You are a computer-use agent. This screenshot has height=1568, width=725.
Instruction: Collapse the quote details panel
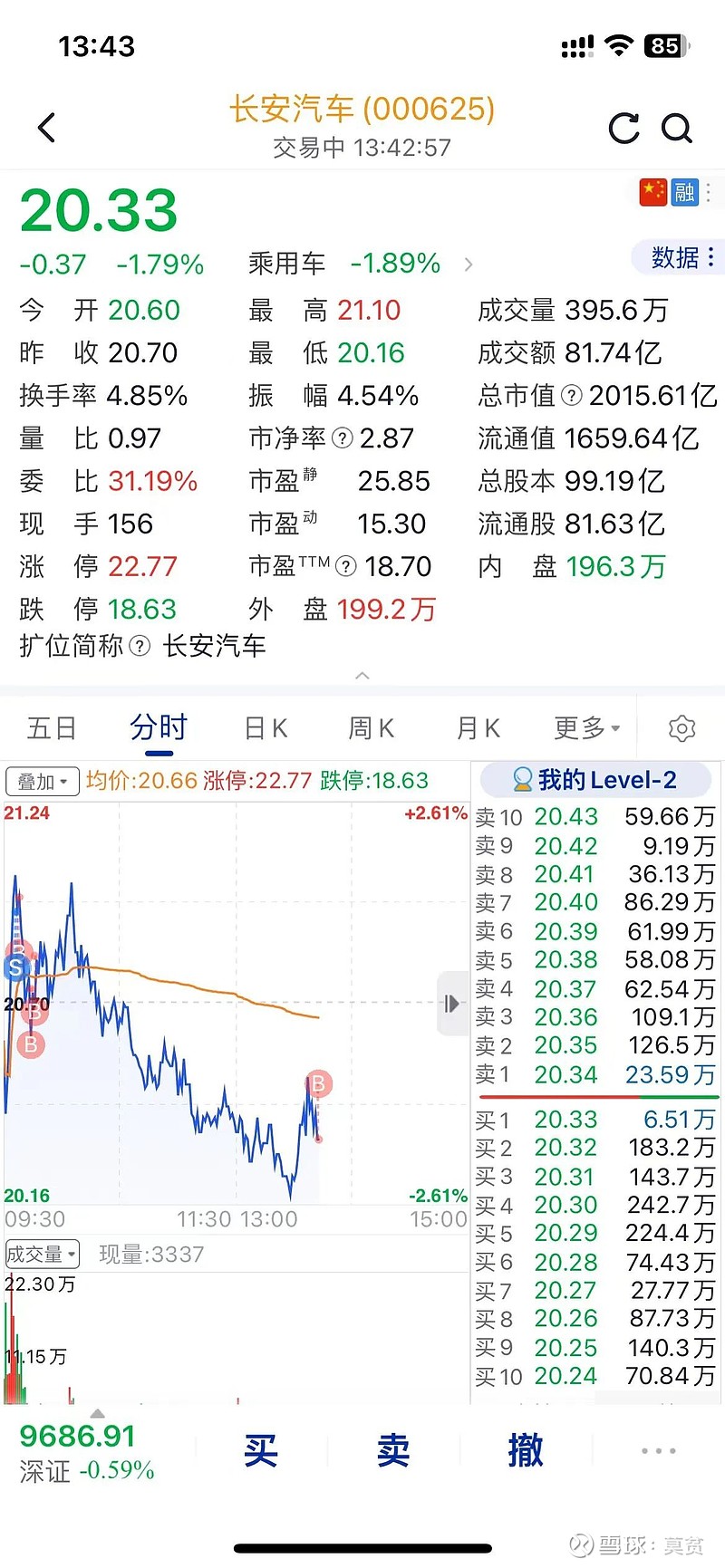point(362,675)
